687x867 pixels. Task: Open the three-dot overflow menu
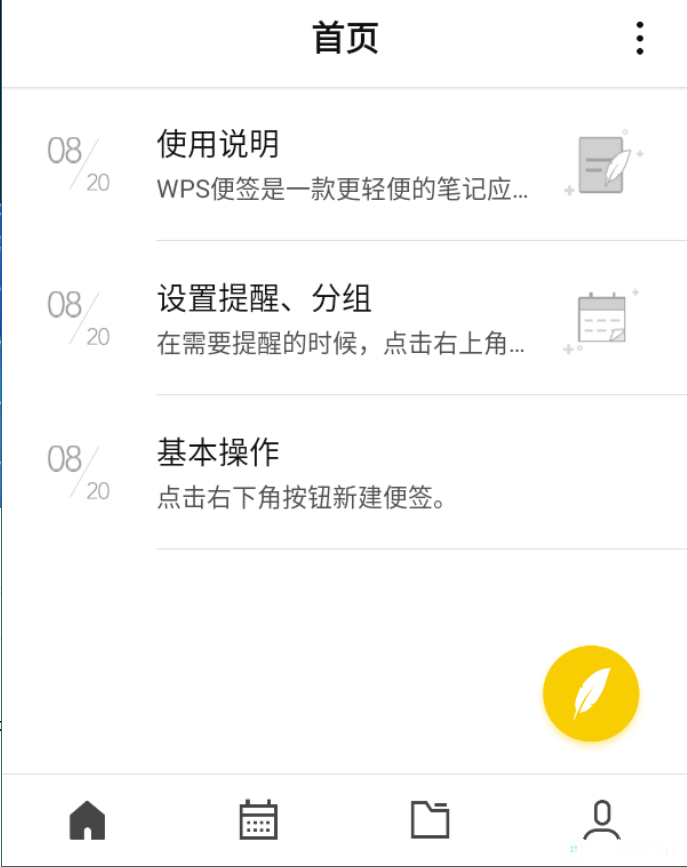639,39
